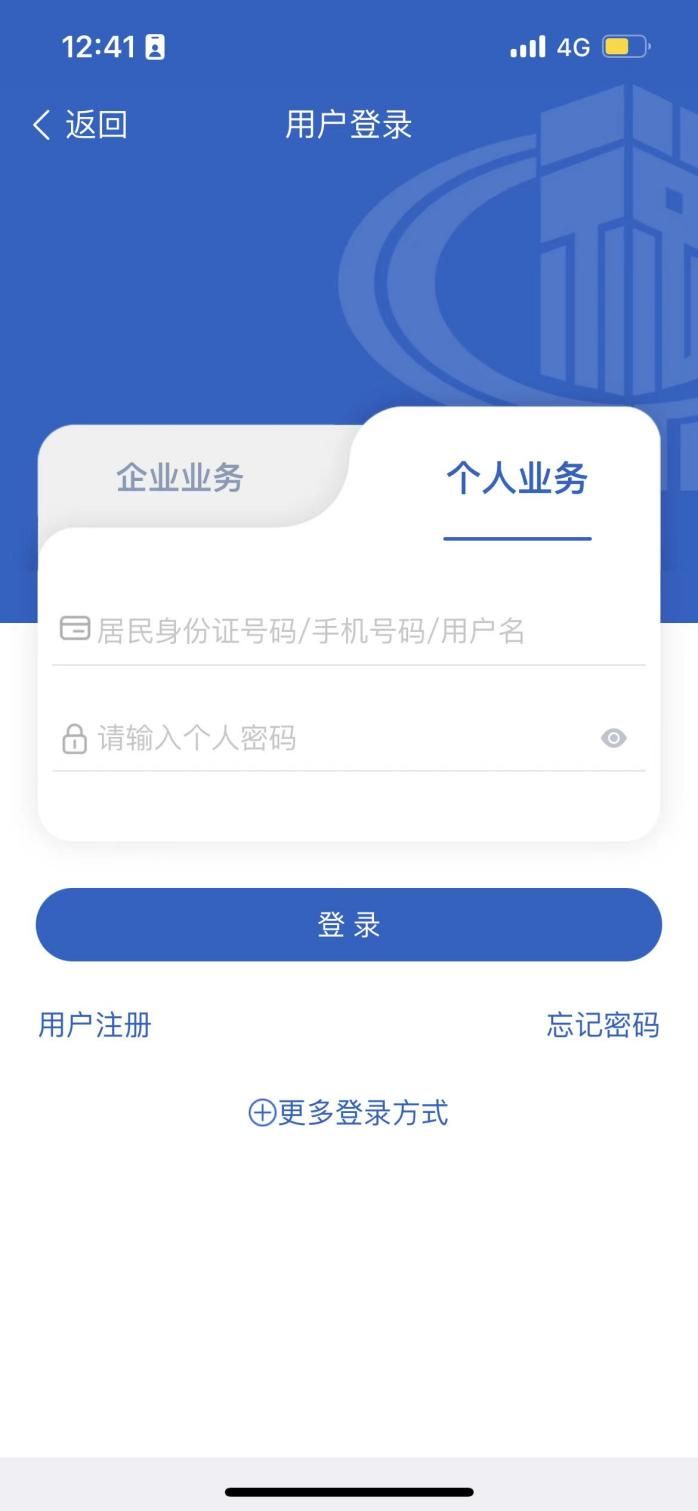Open 用户注册 to create an account
This screenshot has height=1511, width=698.
(x=95, y=1025)
